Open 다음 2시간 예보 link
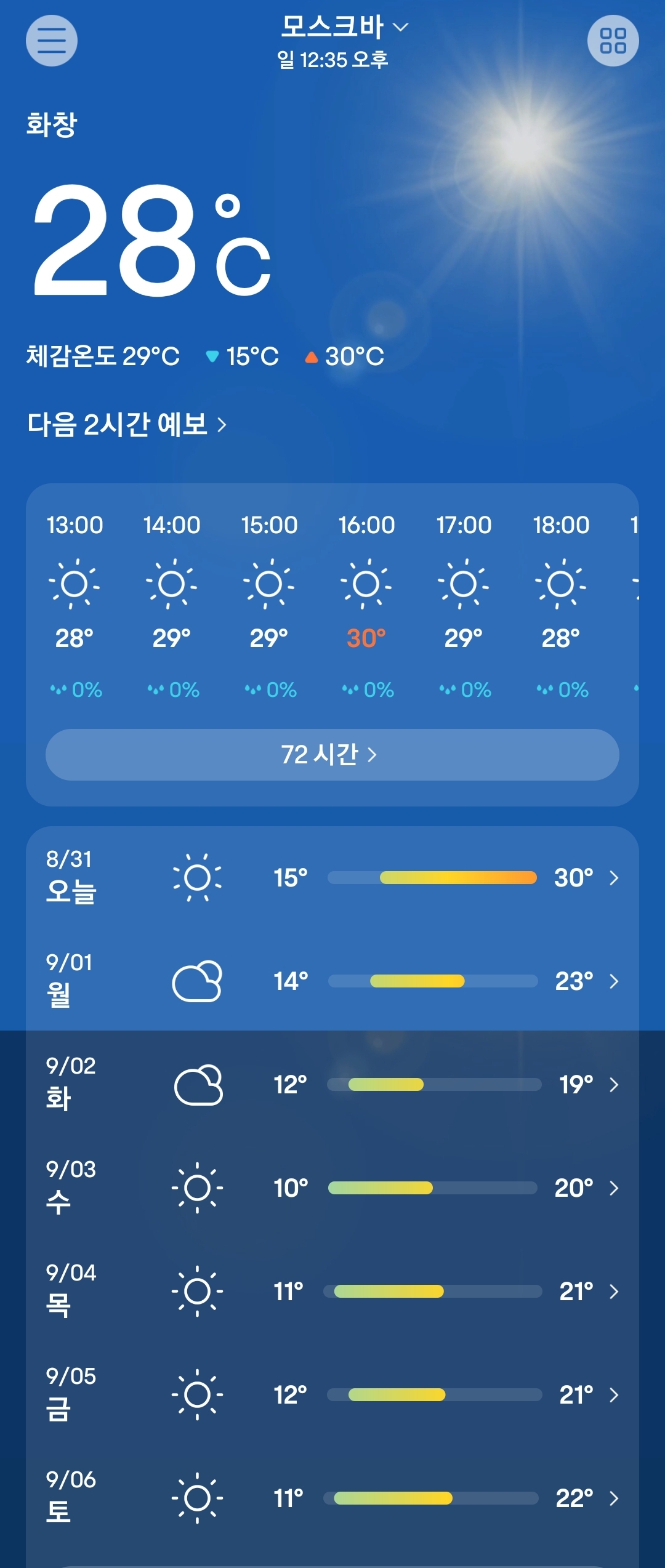Viewport: 665px width, 1568px height. coord(127,424)
